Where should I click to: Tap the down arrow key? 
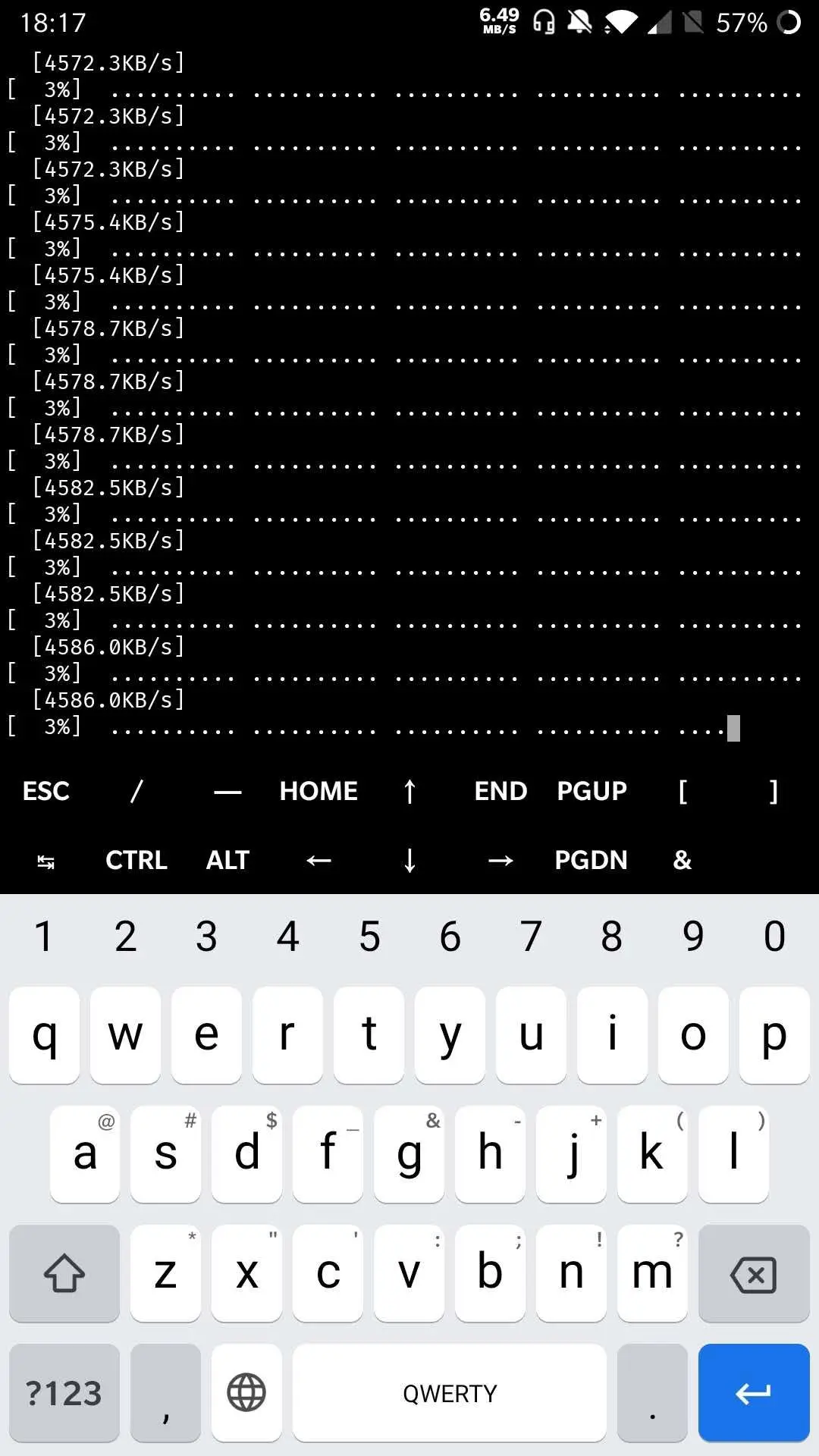coord(409,860)
